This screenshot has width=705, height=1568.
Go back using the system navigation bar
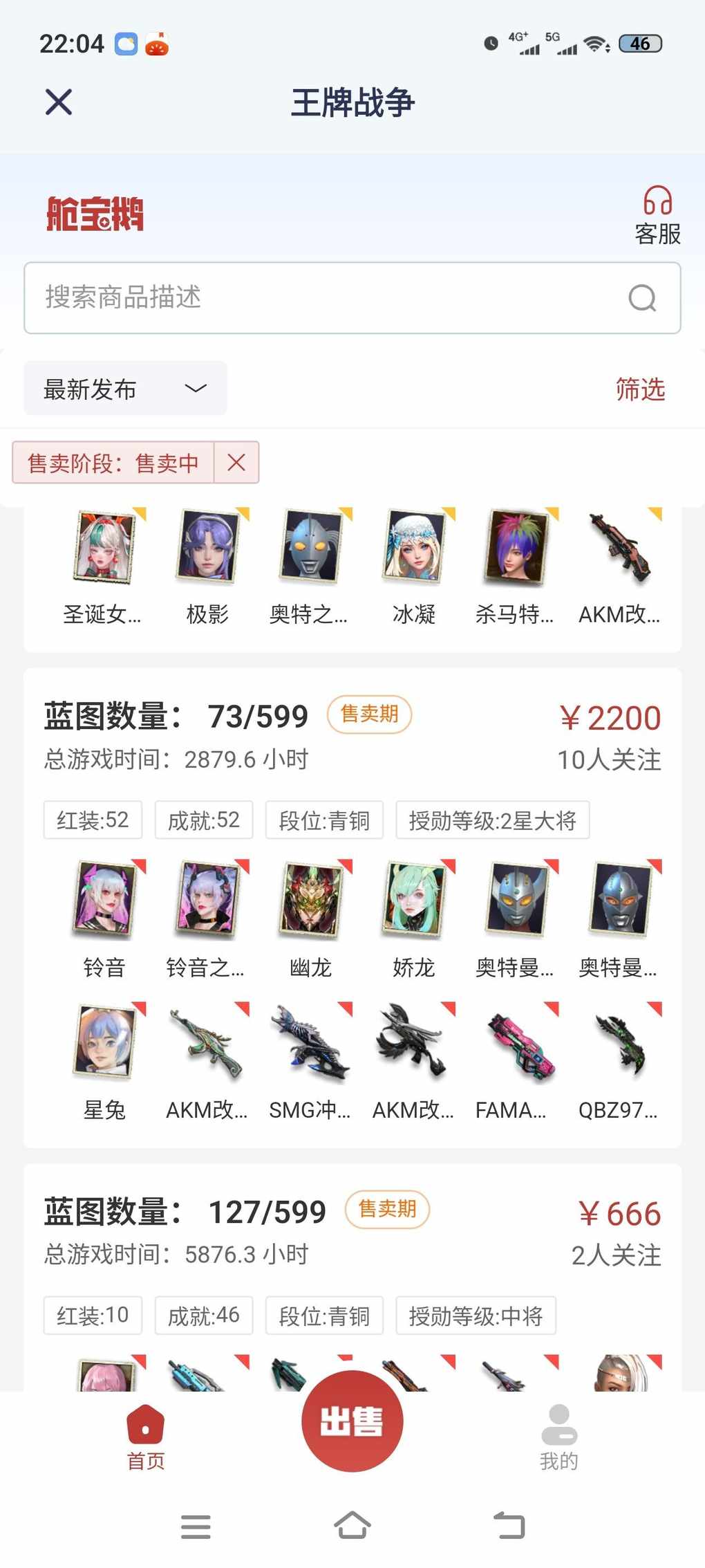coord(509,1525)
